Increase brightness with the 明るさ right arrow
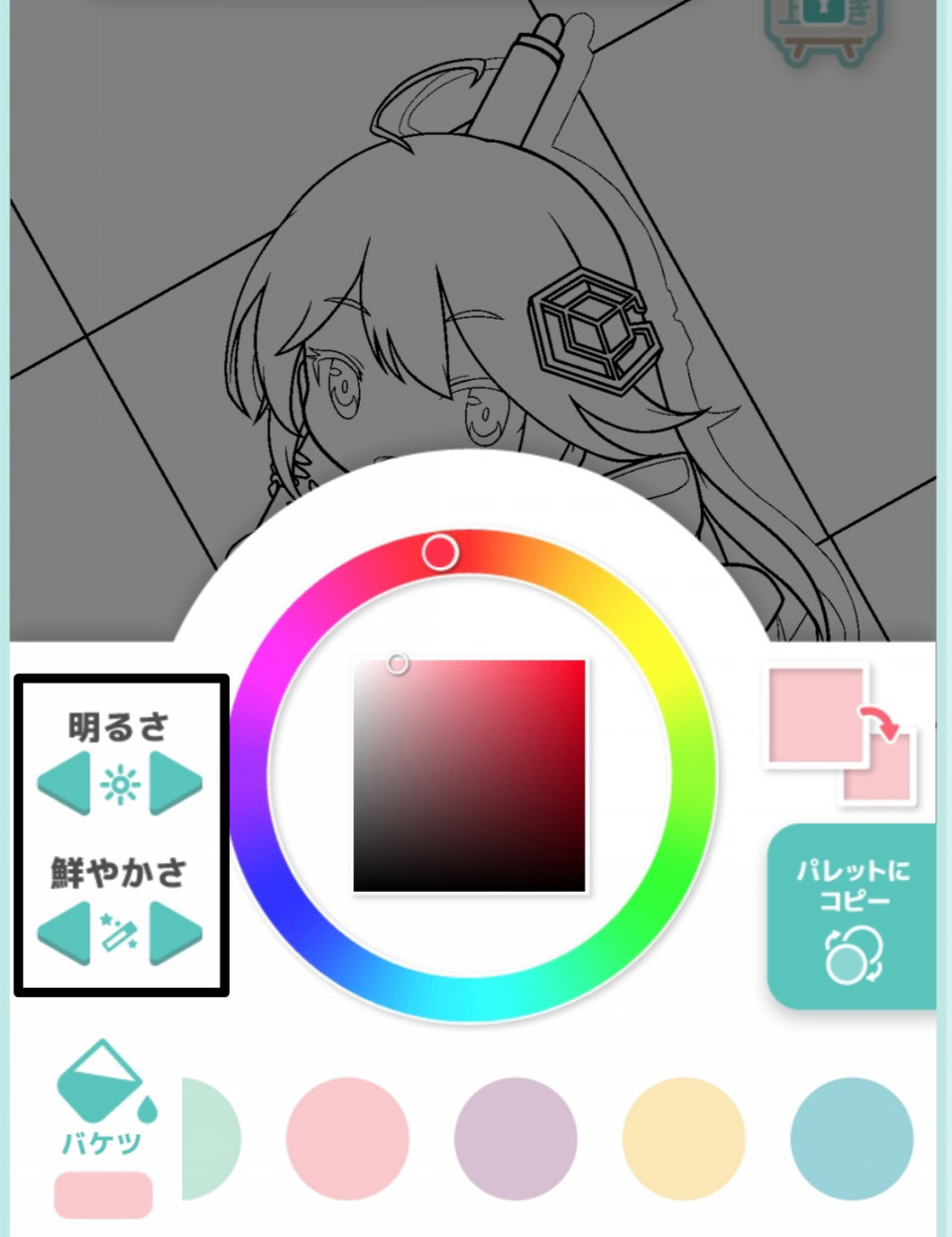 [175, 784]
